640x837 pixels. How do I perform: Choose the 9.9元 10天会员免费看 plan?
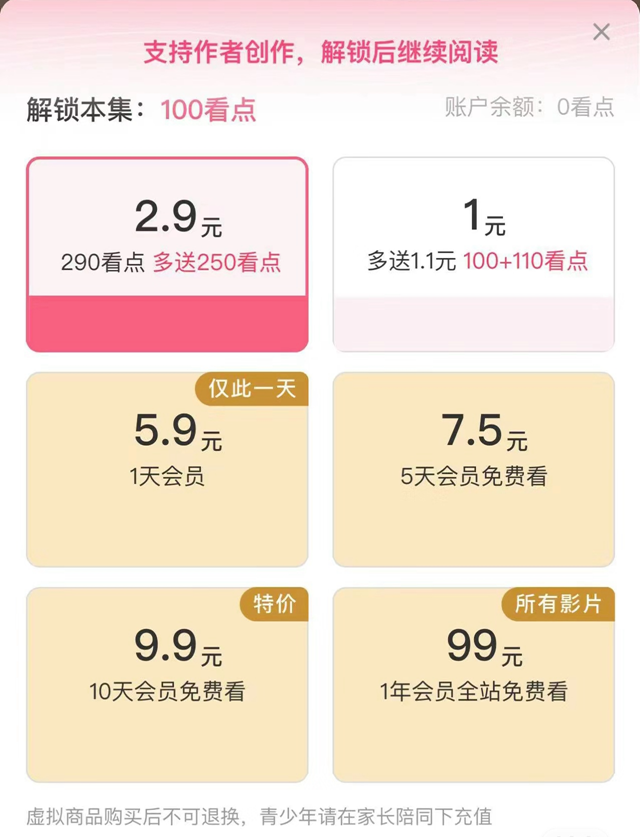(x=167, y=684)
